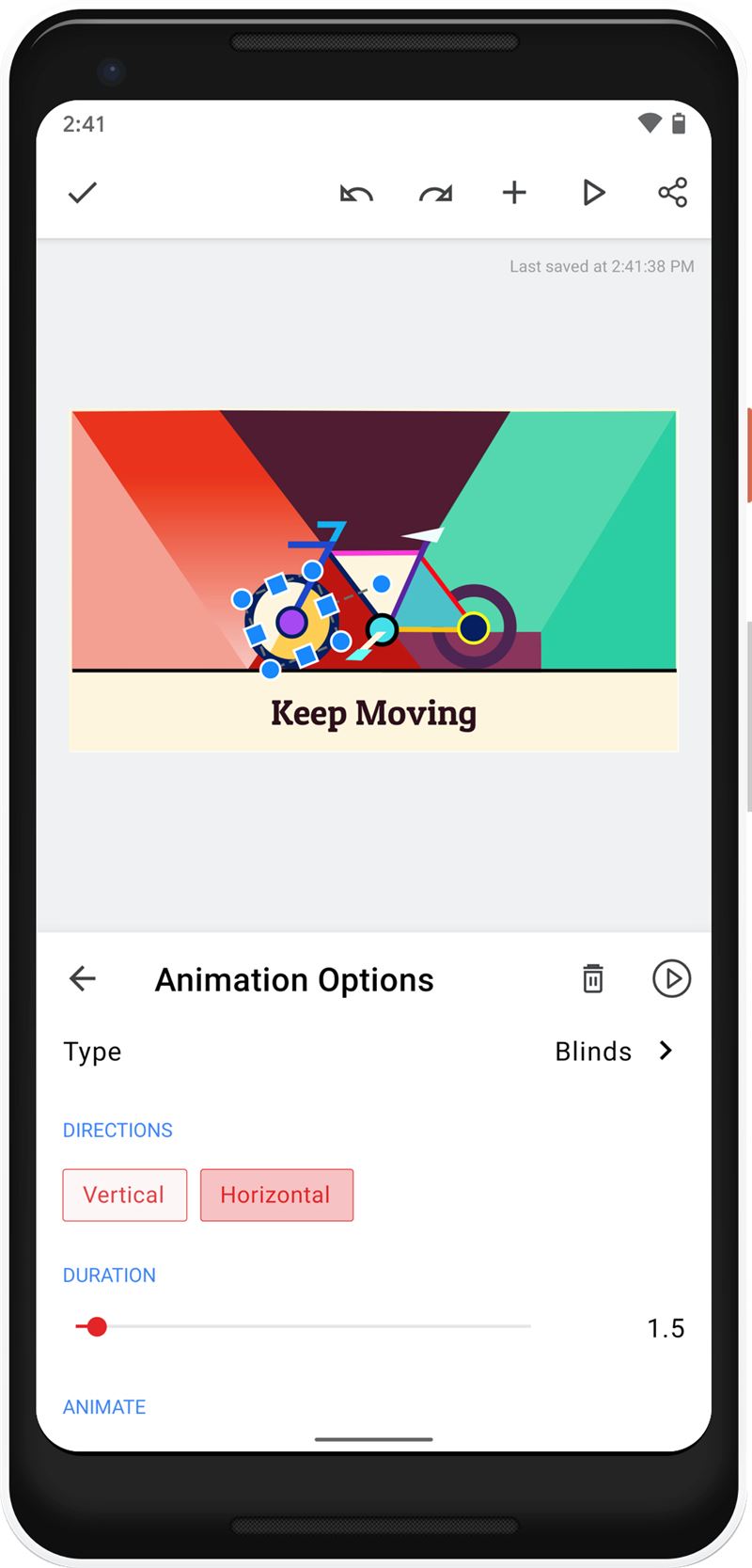Open the Type row showing Blinds
752x1568 pixels.
373,1051
